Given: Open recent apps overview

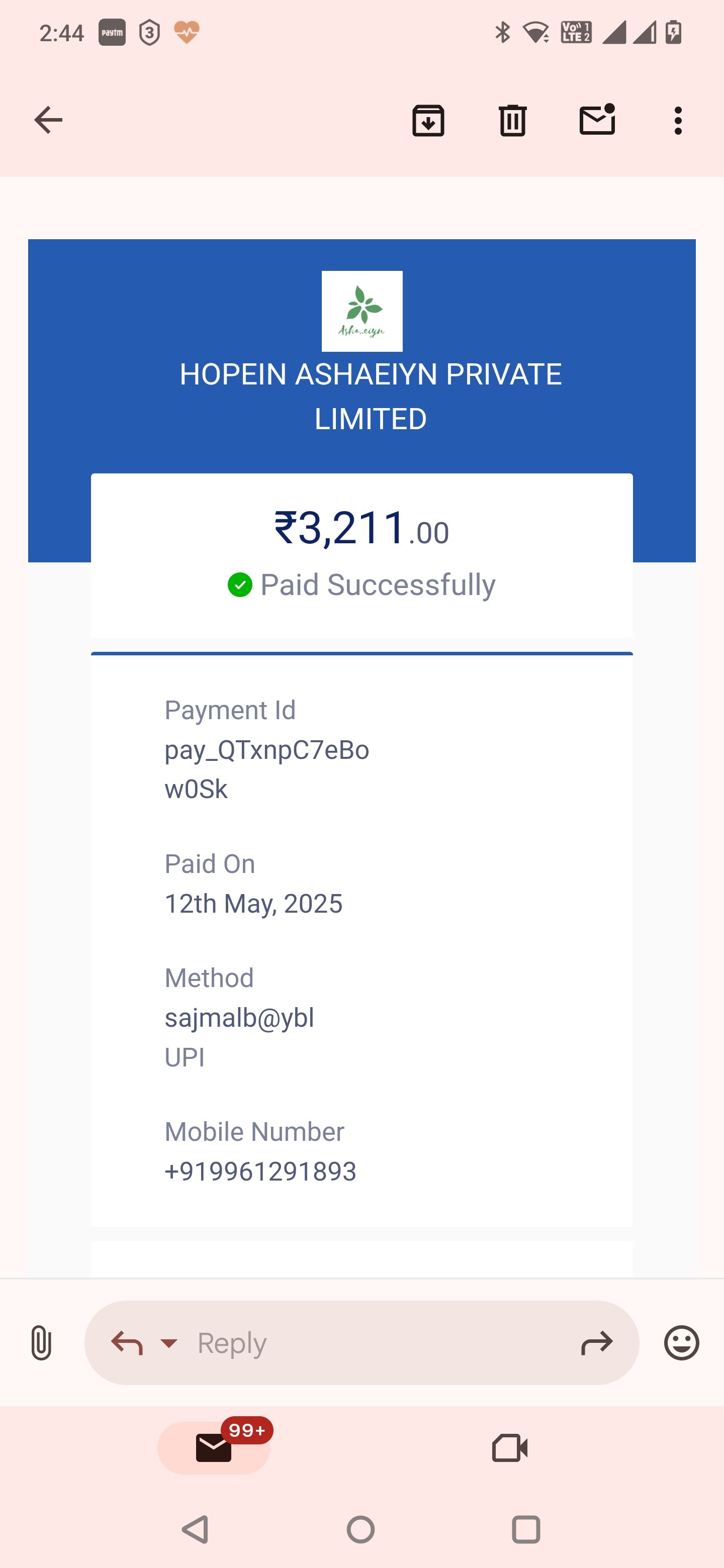Looking at the screenshot, I should 526,1530.
